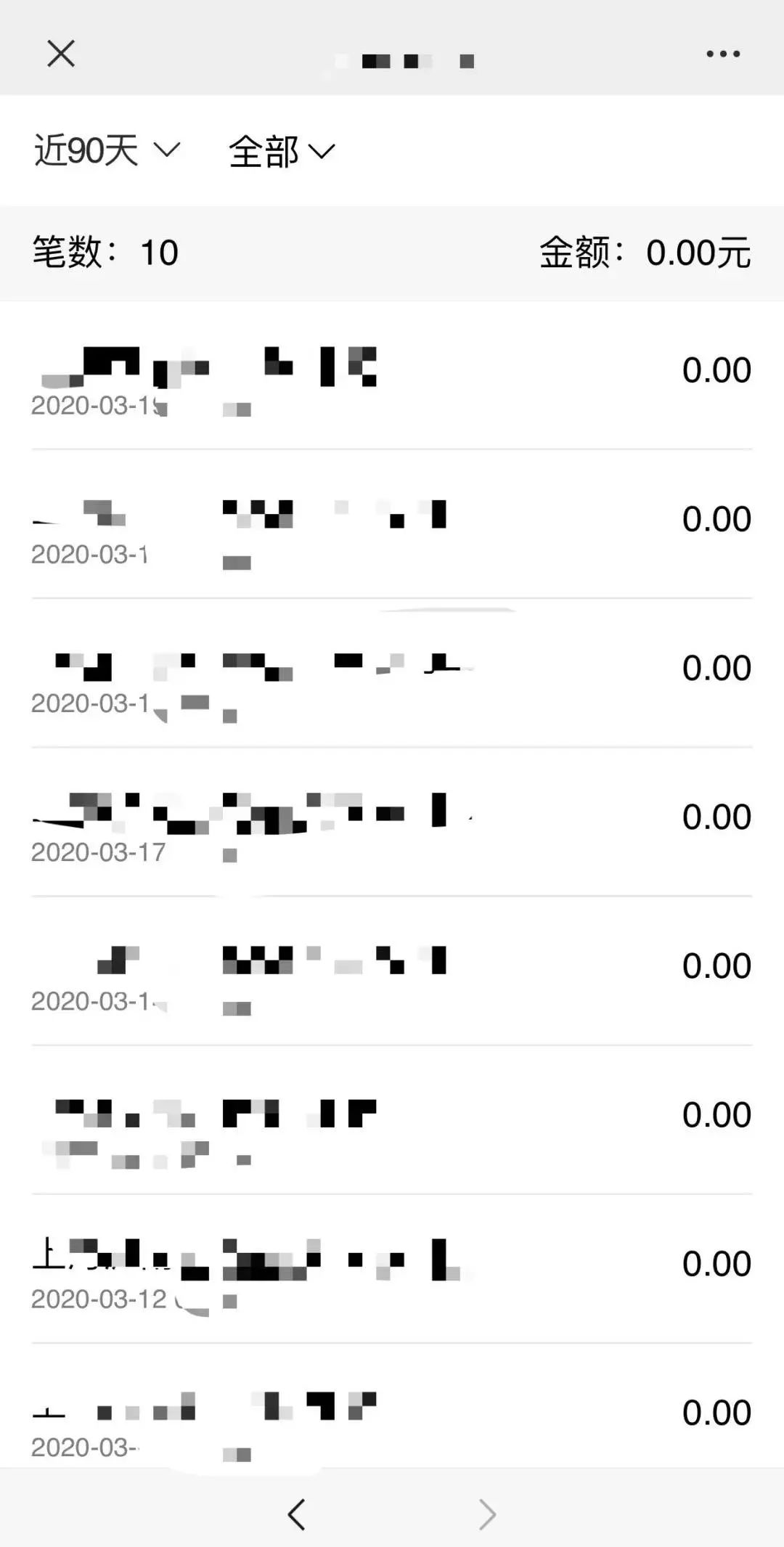The height and width of the screenshot is (1547, 784).
Task: Close the current page
Action: (x=61, y=54)
